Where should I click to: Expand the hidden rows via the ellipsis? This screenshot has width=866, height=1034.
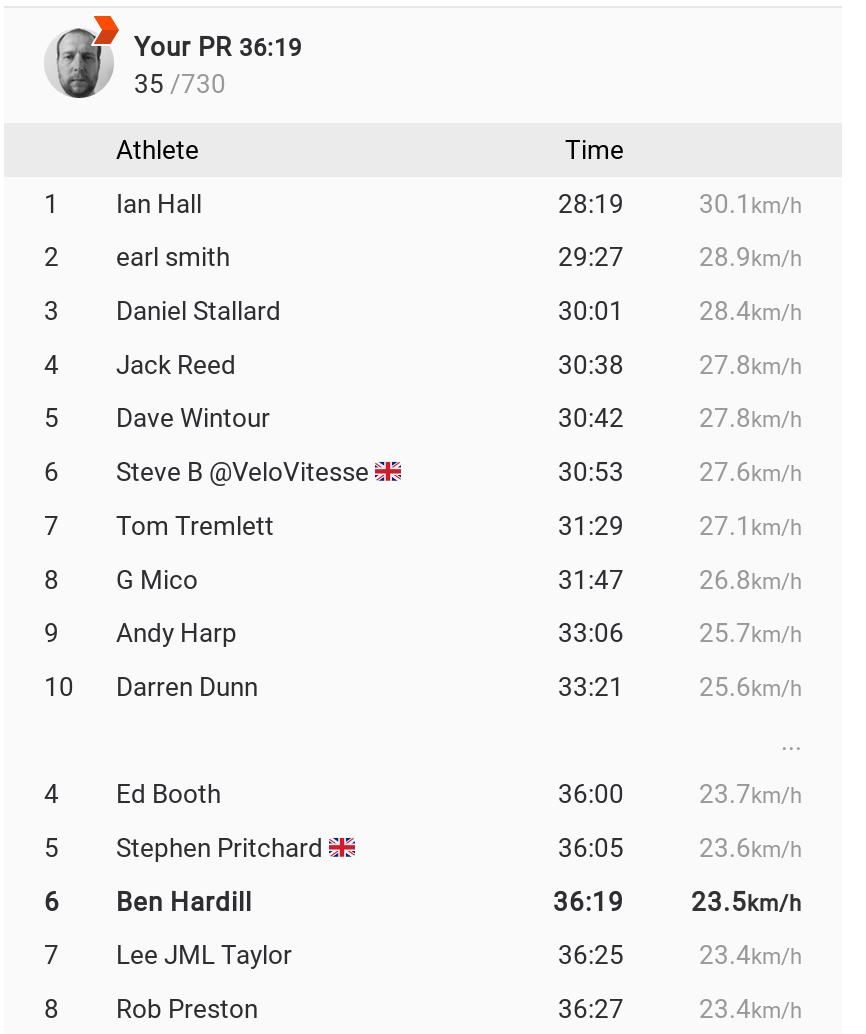click(x=790, y=745)
